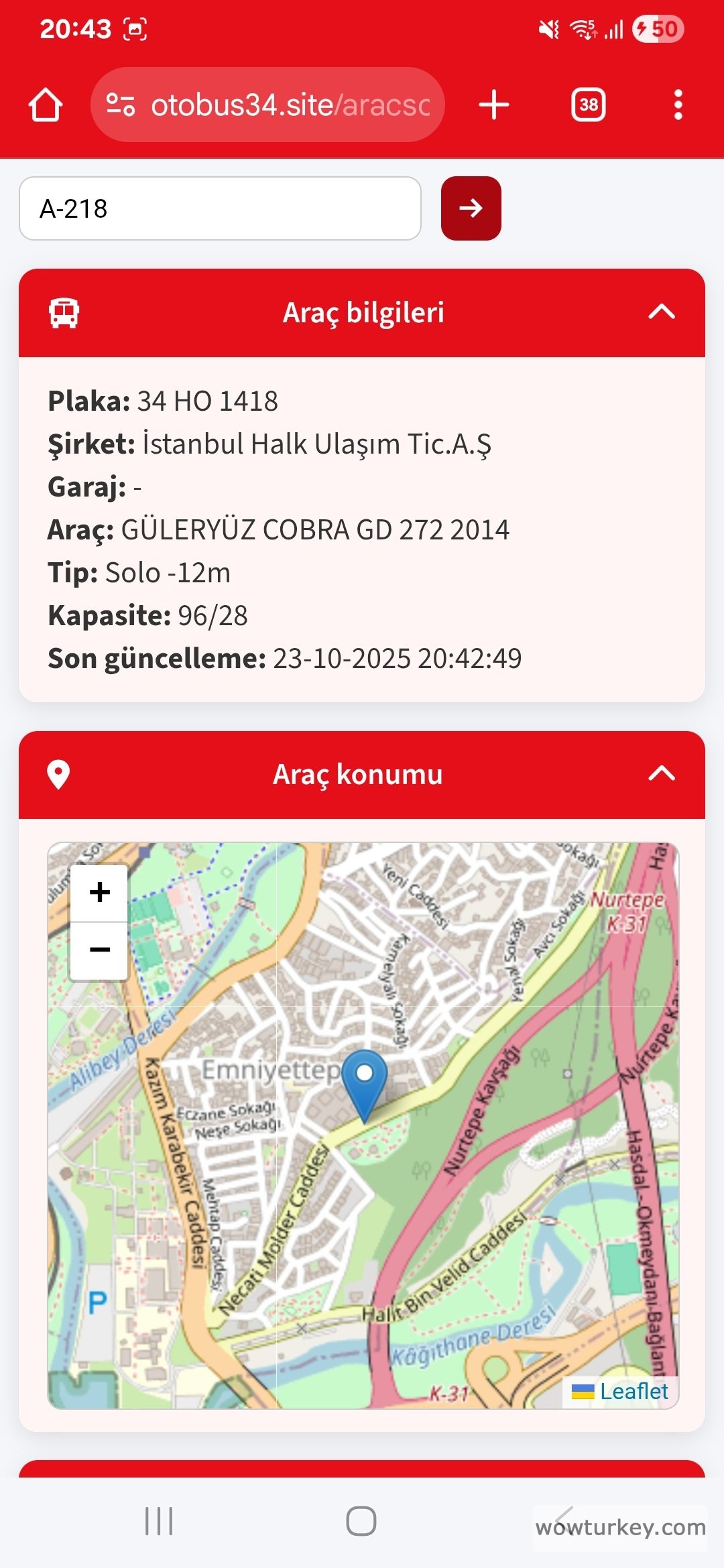The height and width of the screenshot is (1568, 724).
Task: Edit the A-218 vehicle code field
Action: coord(220,208)
